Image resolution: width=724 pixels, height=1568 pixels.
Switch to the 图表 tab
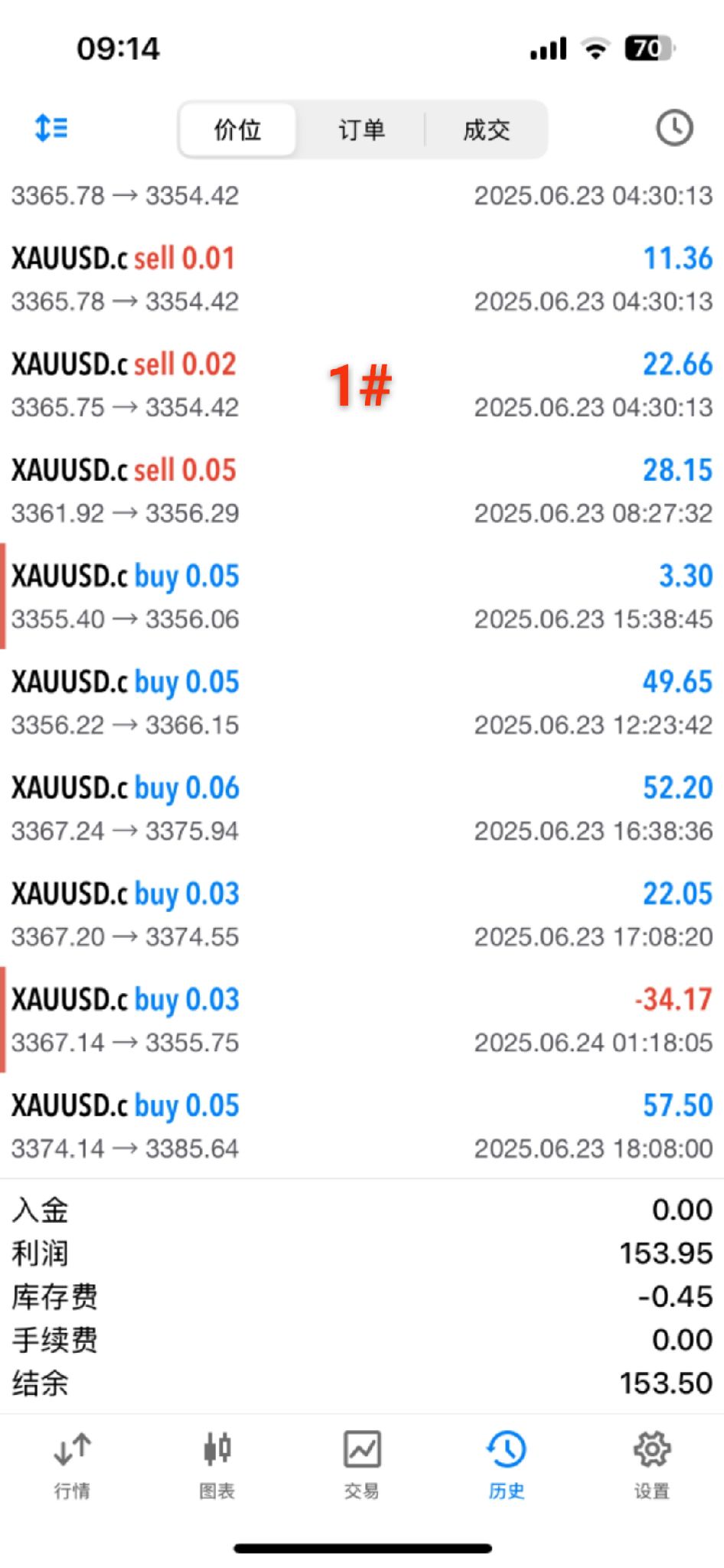(x=217, y=1464)
